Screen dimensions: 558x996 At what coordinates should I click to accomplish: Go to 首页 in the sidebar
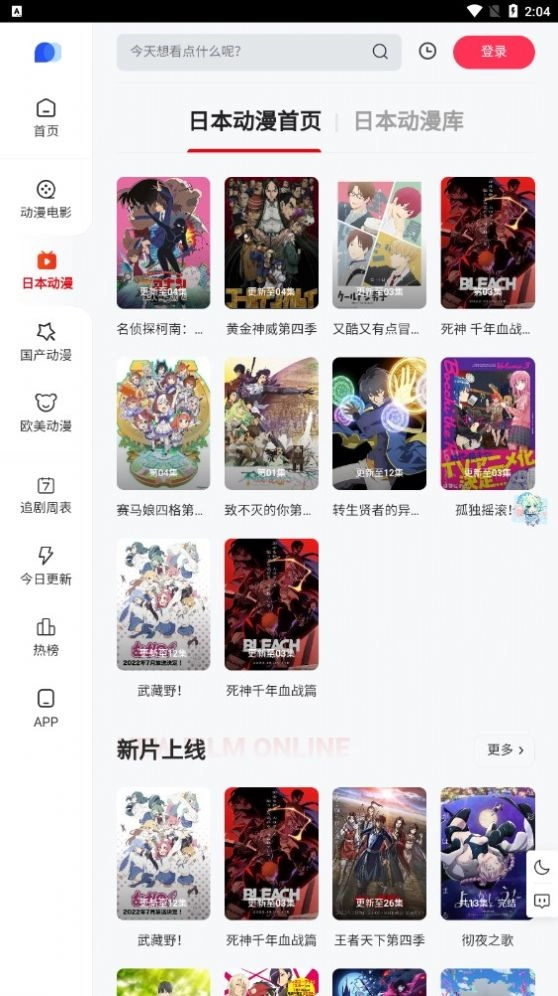pyautogui.click(x=46, y=118)
